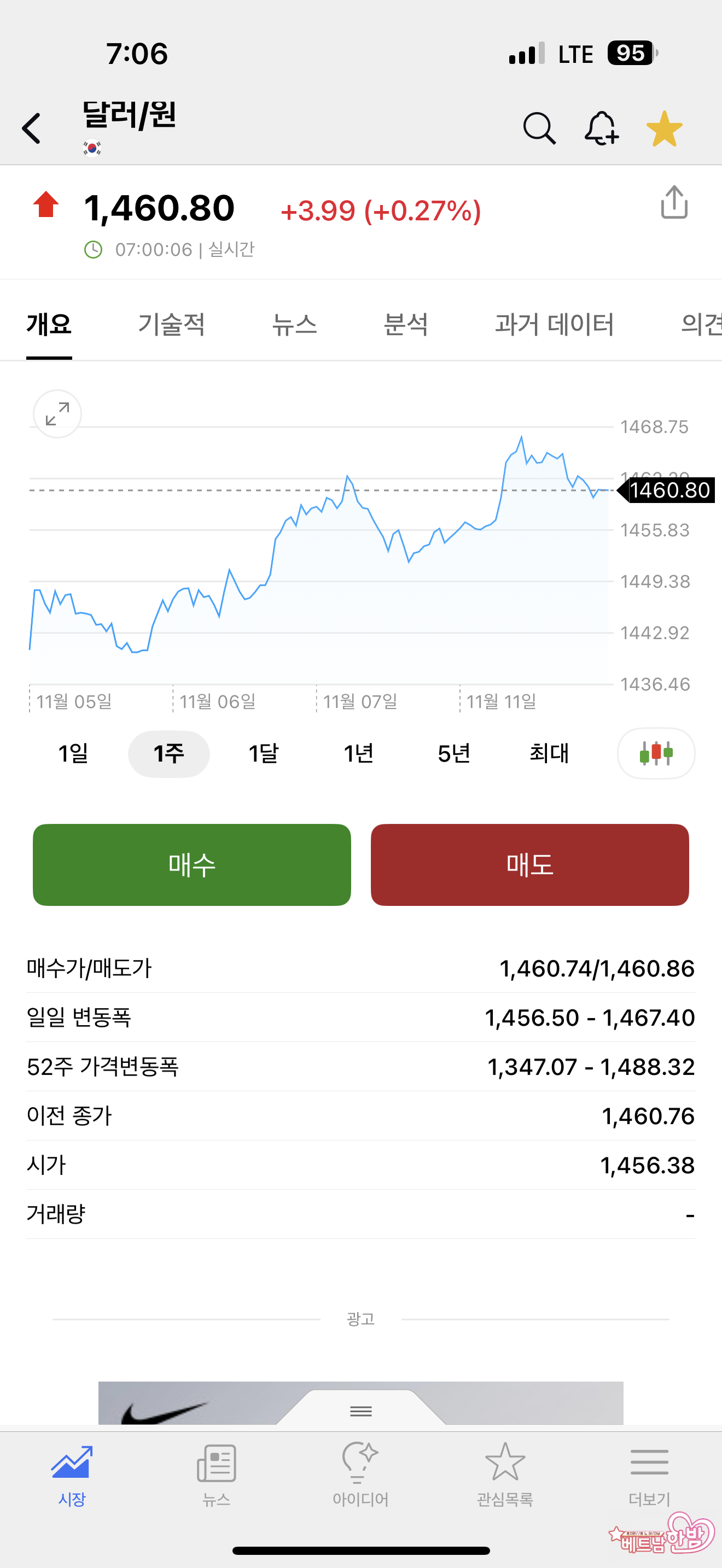Select the 5년 chart range
Screen dimensions: 722x1568
[454, 753]
